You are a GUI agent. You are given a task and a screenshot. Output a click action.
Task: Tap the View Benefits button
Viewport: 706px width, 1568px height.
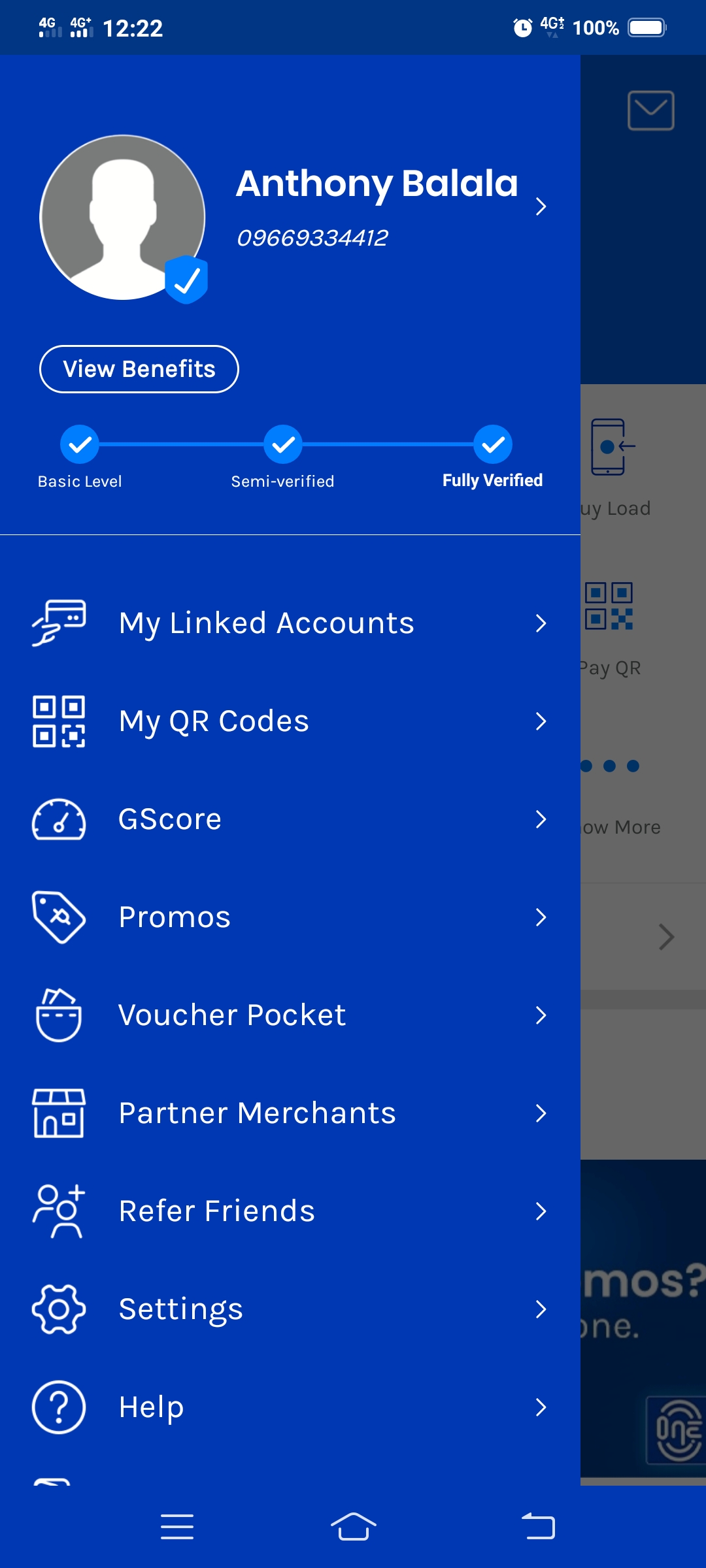click(x=139, y=369)
